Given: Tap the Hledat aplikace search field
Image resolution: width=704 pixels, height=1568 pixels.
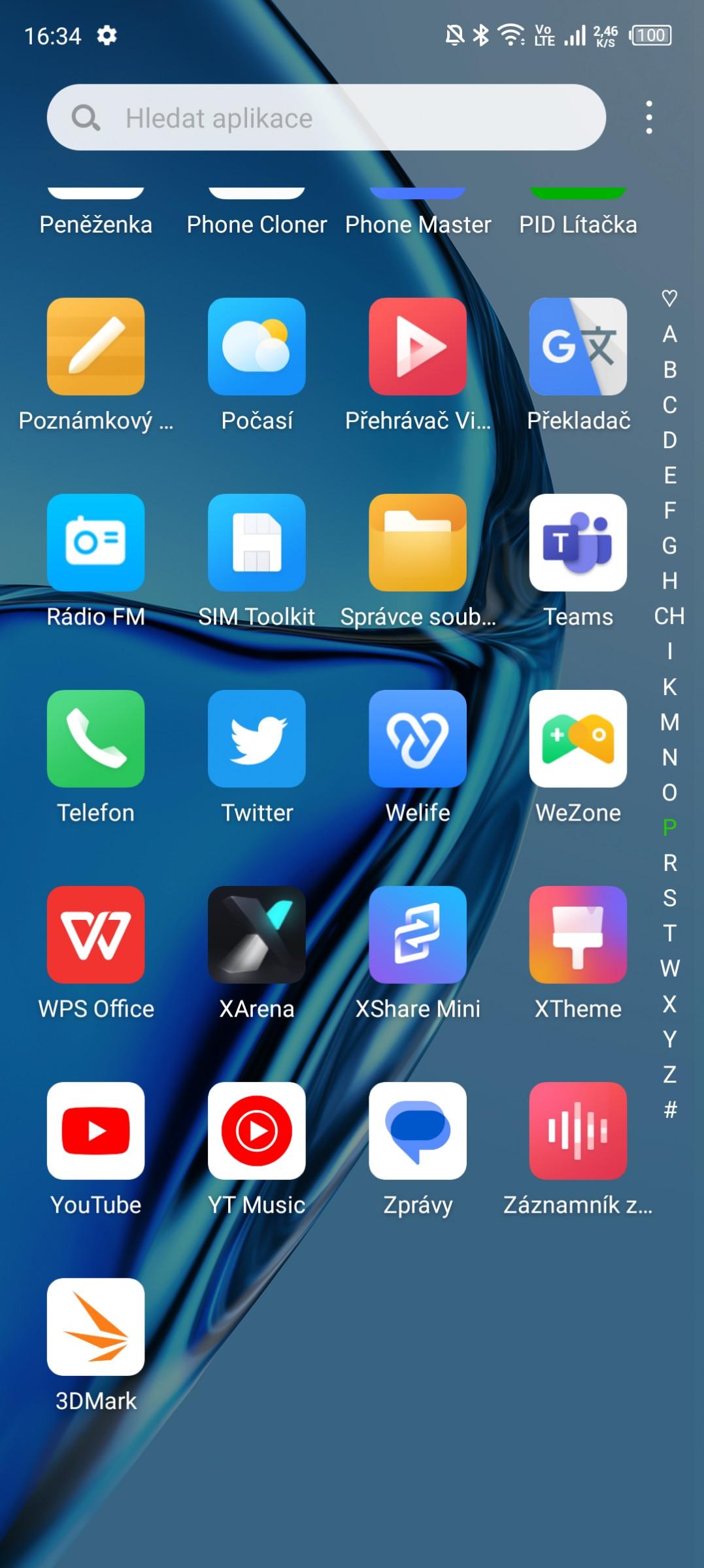Looking at the screenshot, I should coord(326,118).
